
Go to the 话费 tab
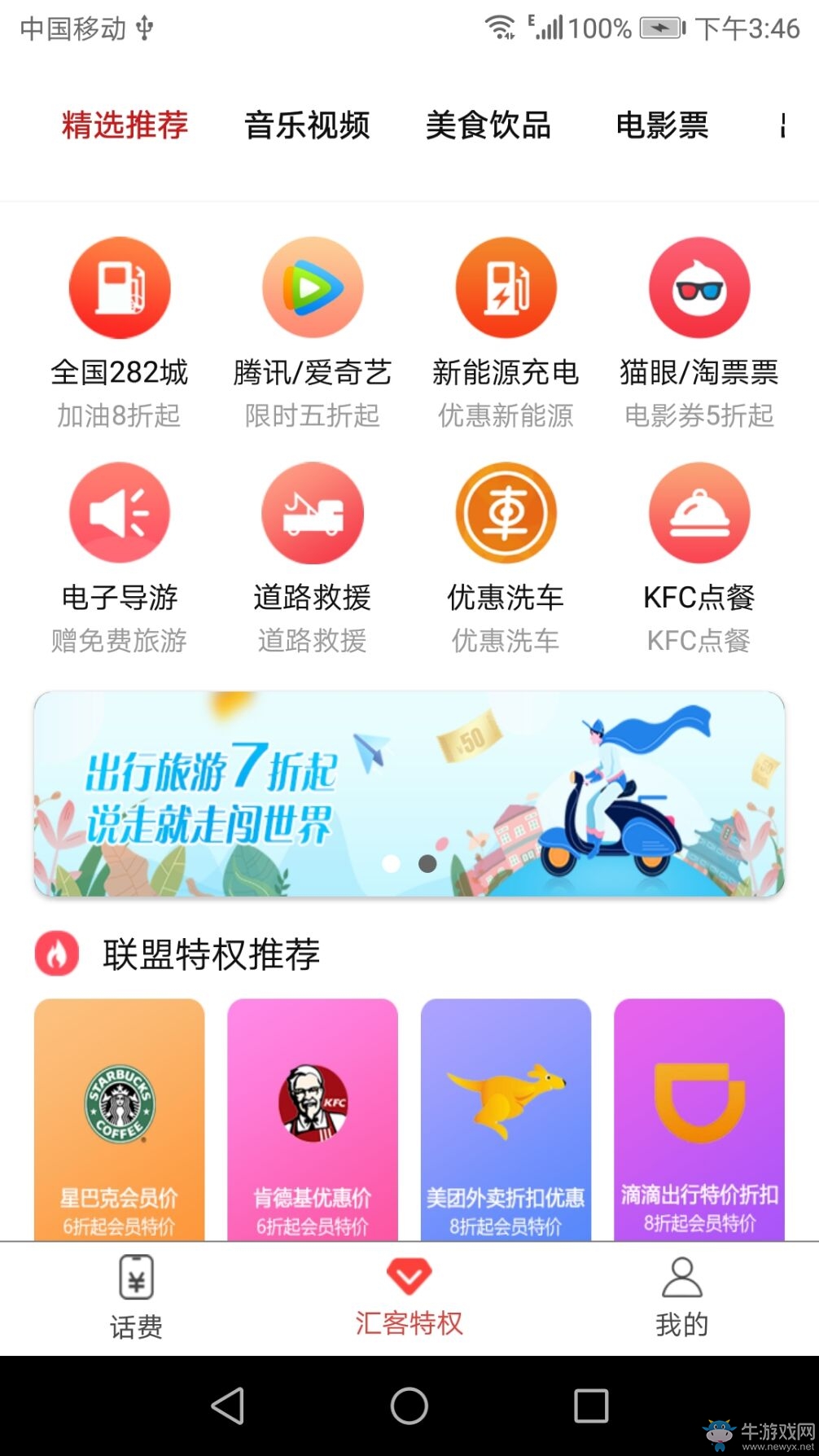[136, 1298]
